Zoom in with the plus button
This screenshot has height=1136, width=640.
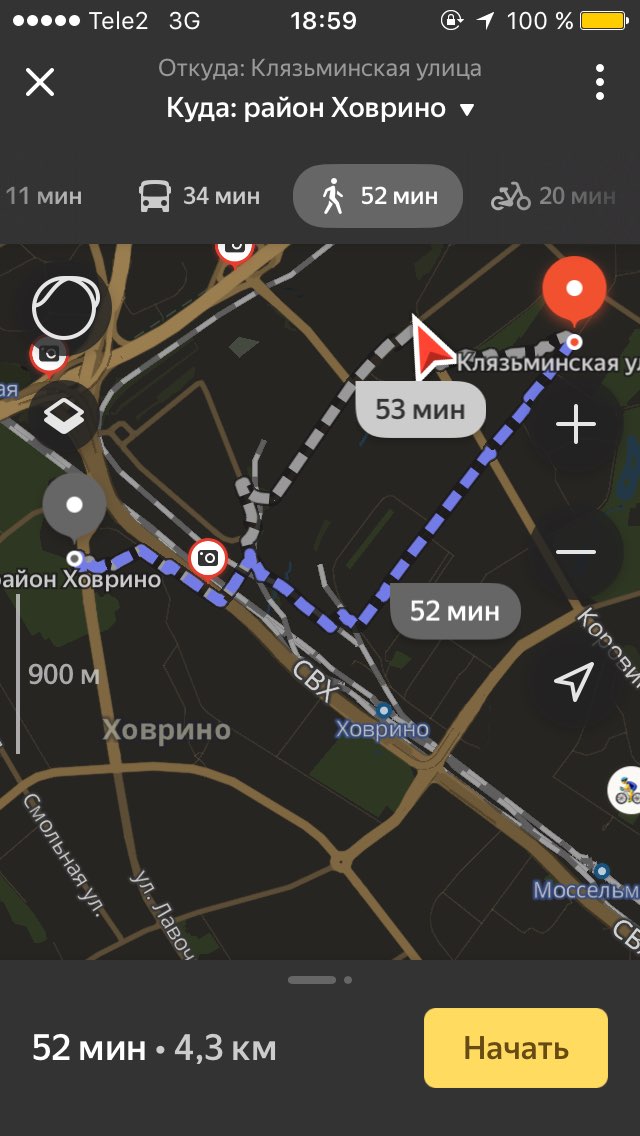575,425
